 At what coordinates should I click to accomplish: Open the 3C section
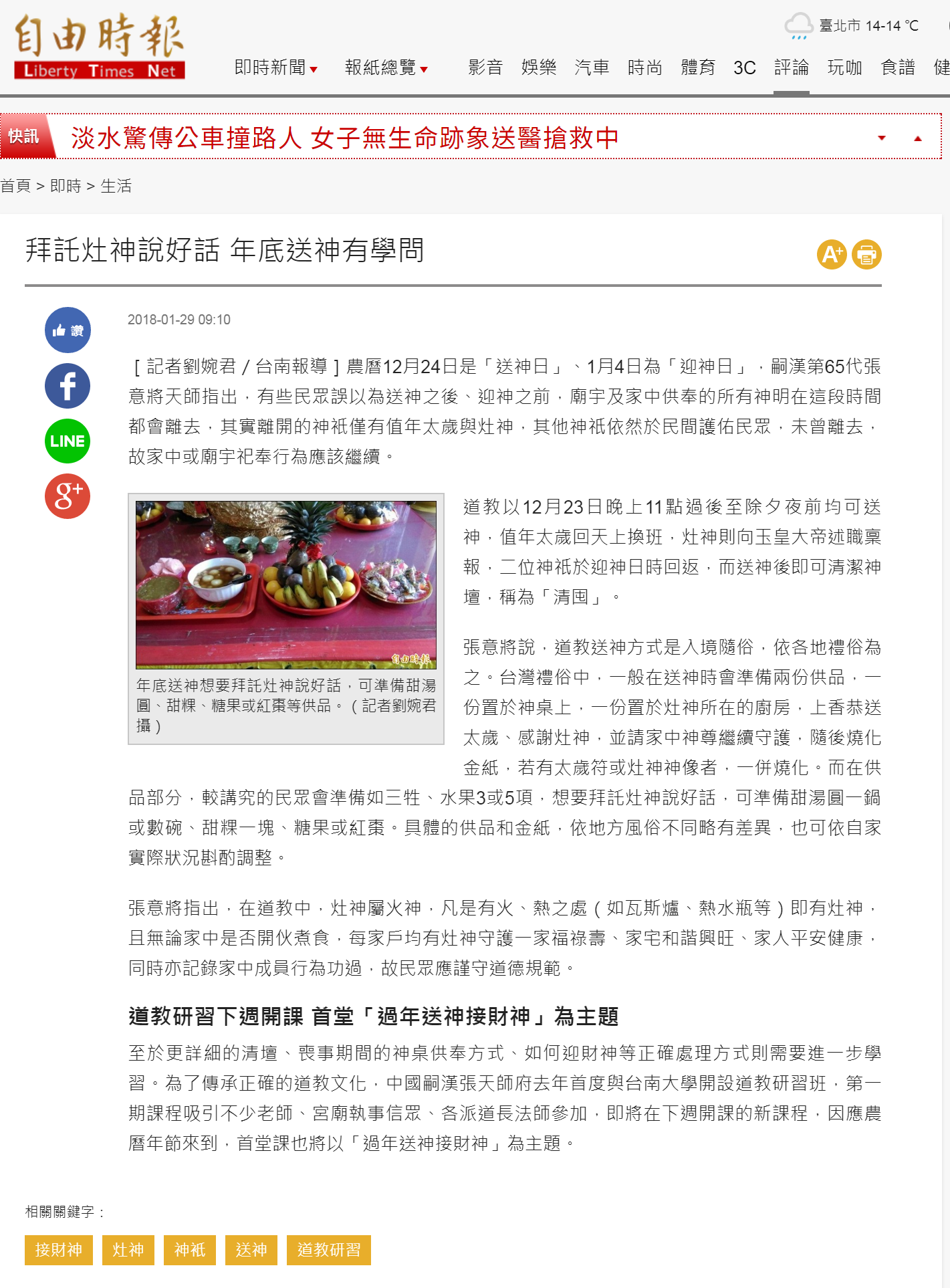point(744,68)
